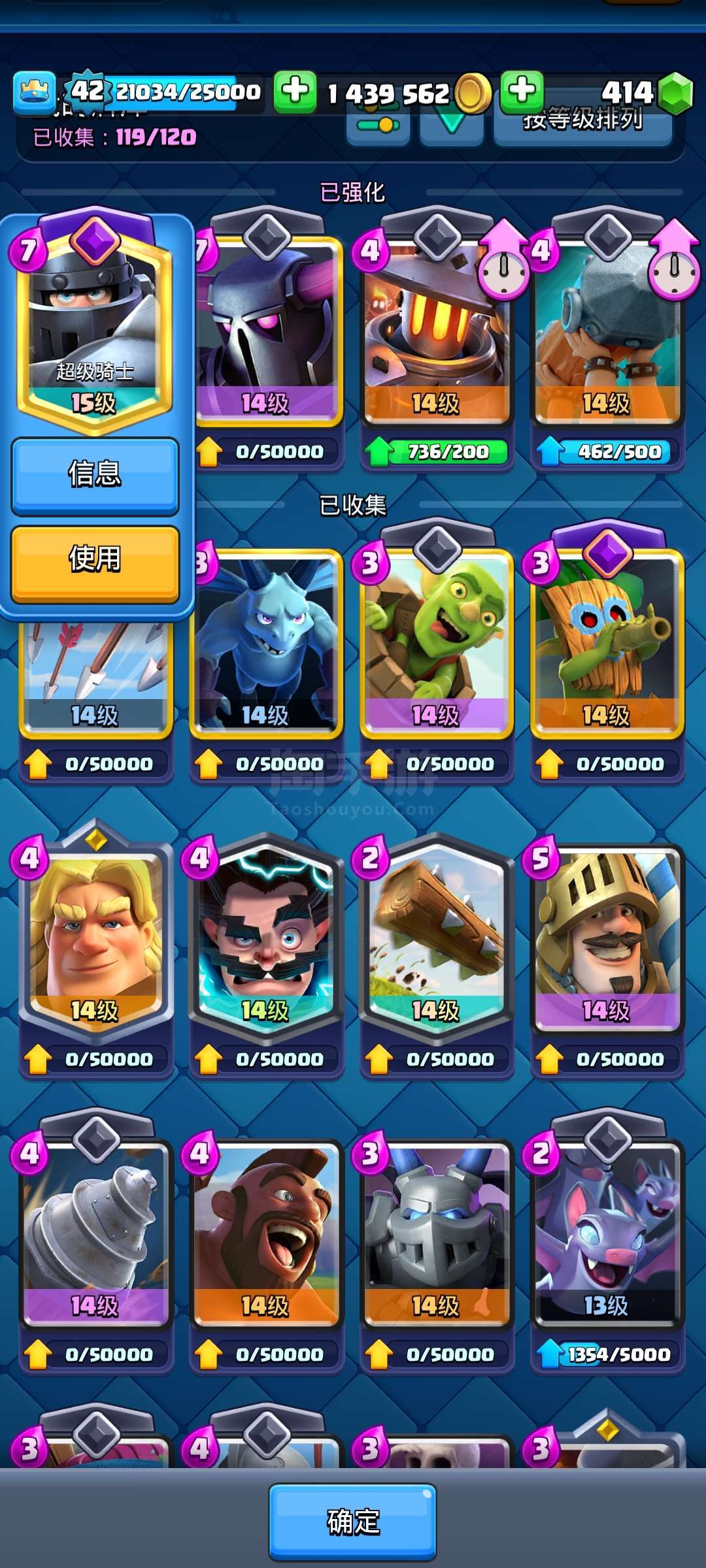Tap the 信息 info button
Image resolution: width=706 pixels, height=1568 pixels.
pos(95,476)
